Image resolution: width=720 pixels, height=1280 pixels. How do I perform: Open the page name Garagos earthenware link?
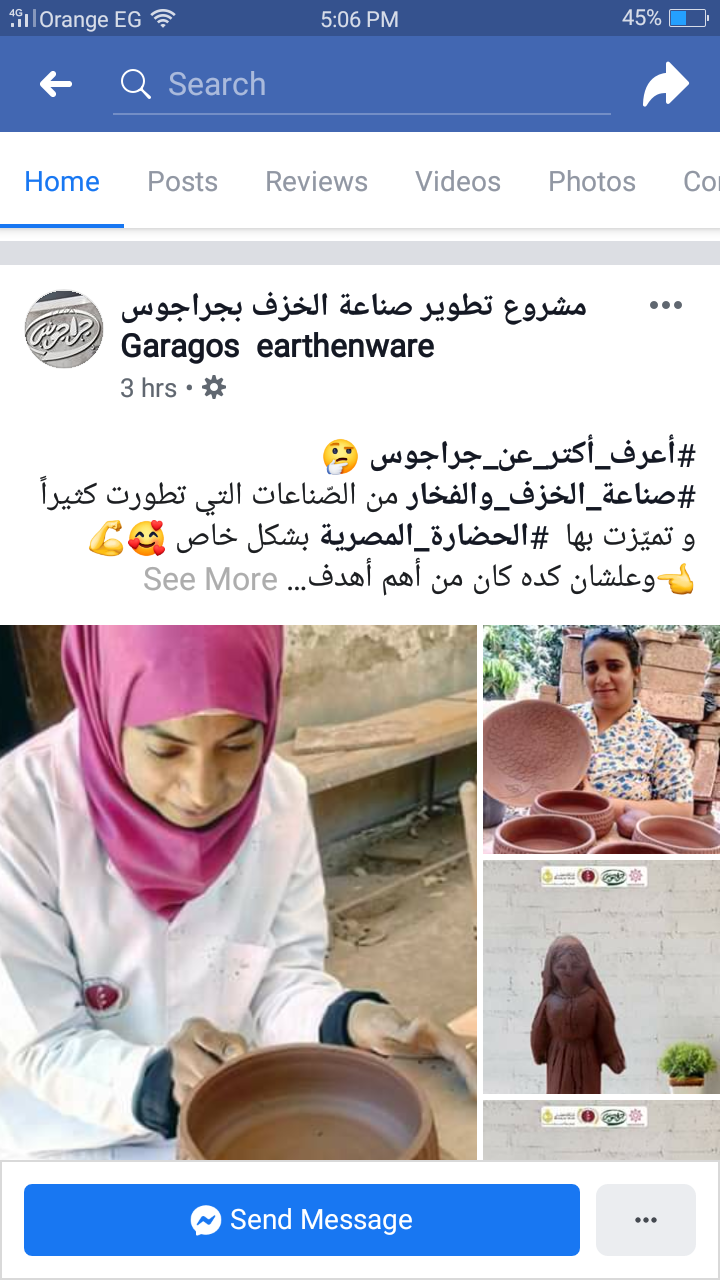coord(276,347)
